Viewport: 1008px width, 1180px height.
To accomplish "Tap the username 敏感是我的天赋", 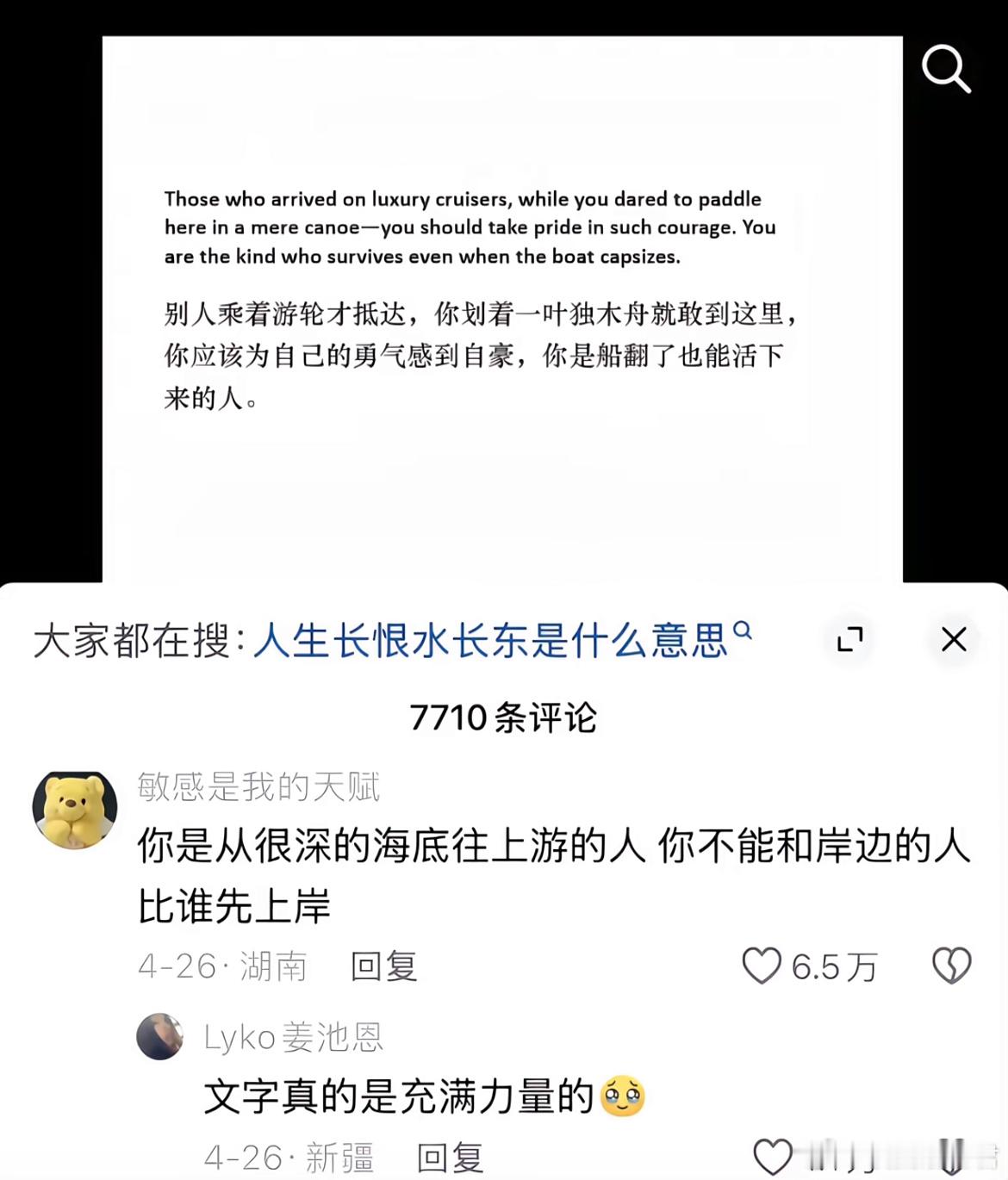I will click(258, 785).
